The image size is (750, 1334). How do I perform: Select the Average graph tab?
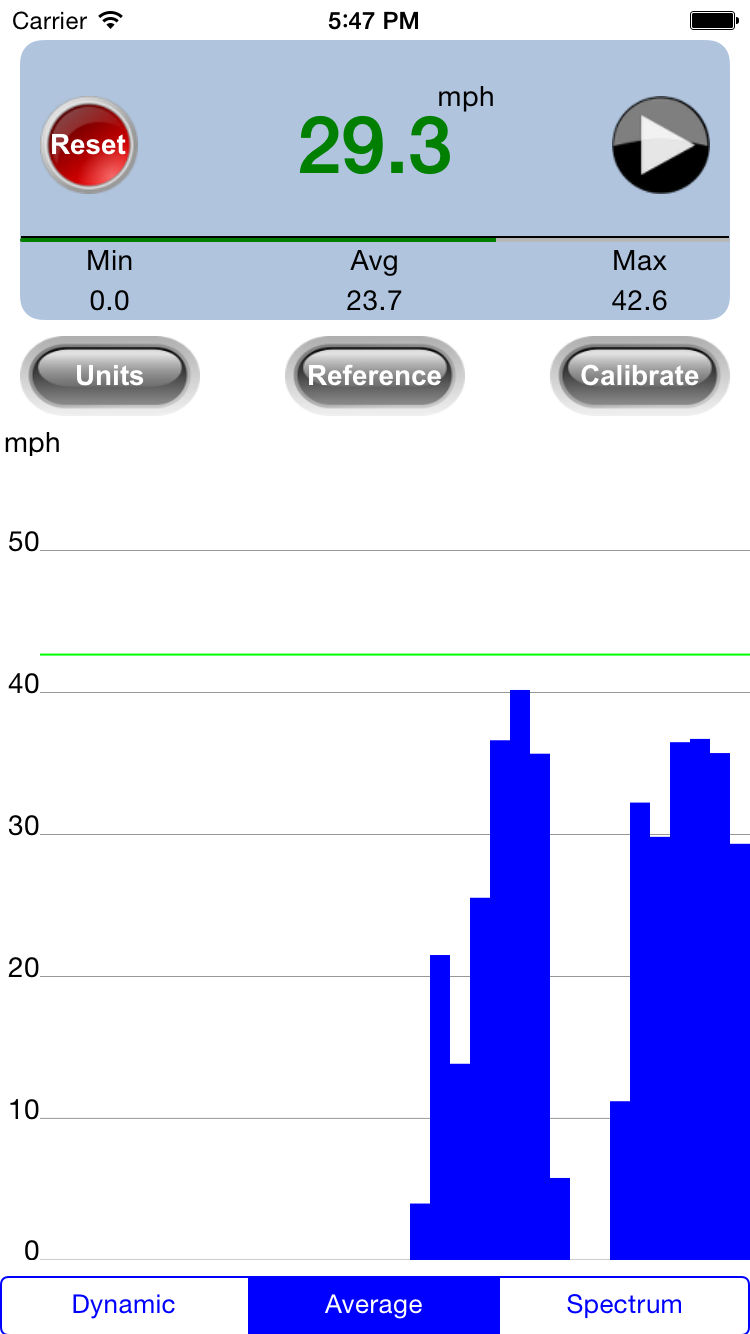tap(374, 1305)
